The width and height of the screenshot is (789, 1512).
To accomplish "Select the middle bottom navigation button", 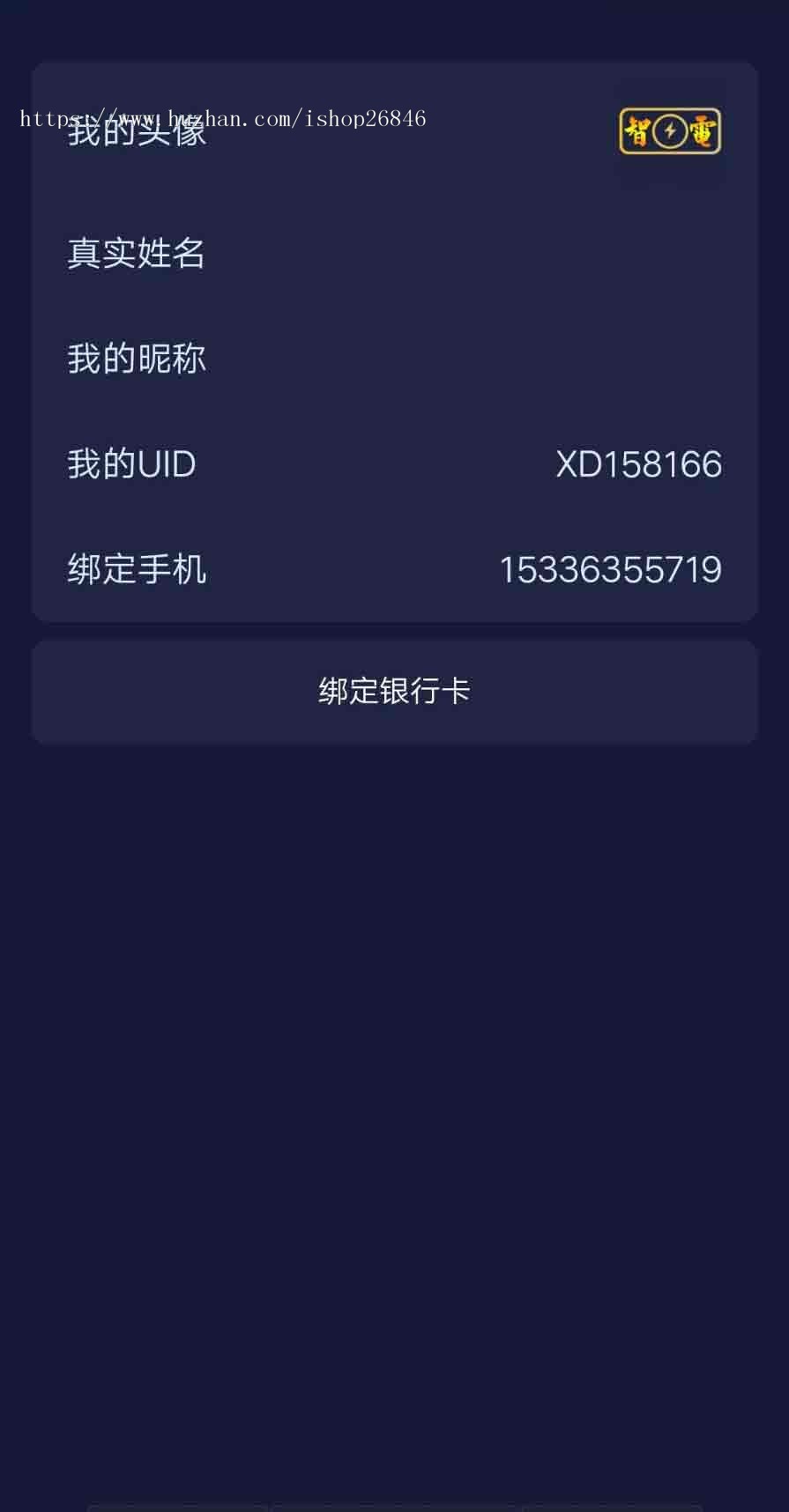I will [x=394, y=1508].
